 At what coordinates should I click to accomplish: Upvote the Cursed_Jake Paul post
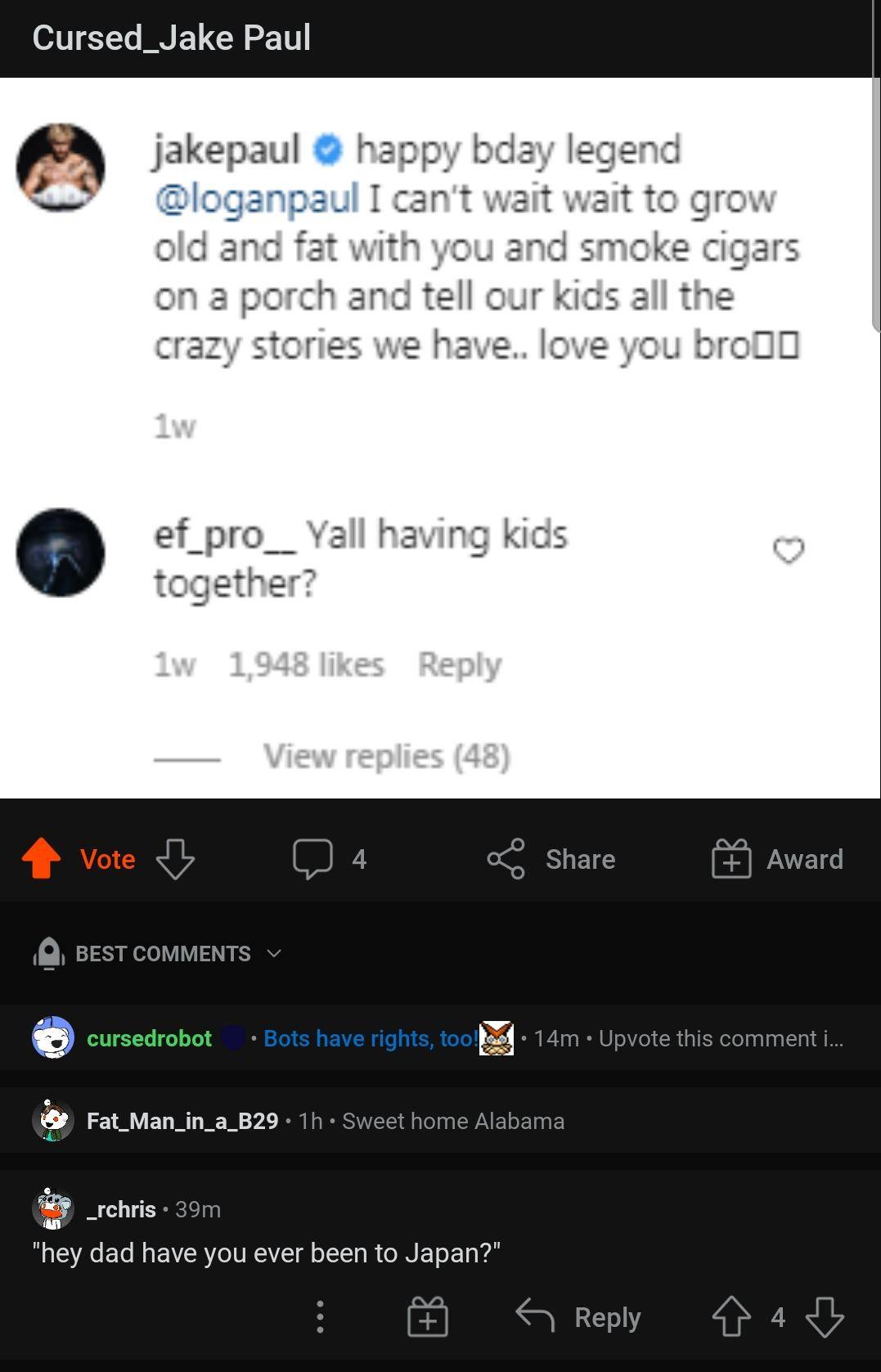[42, 859]
